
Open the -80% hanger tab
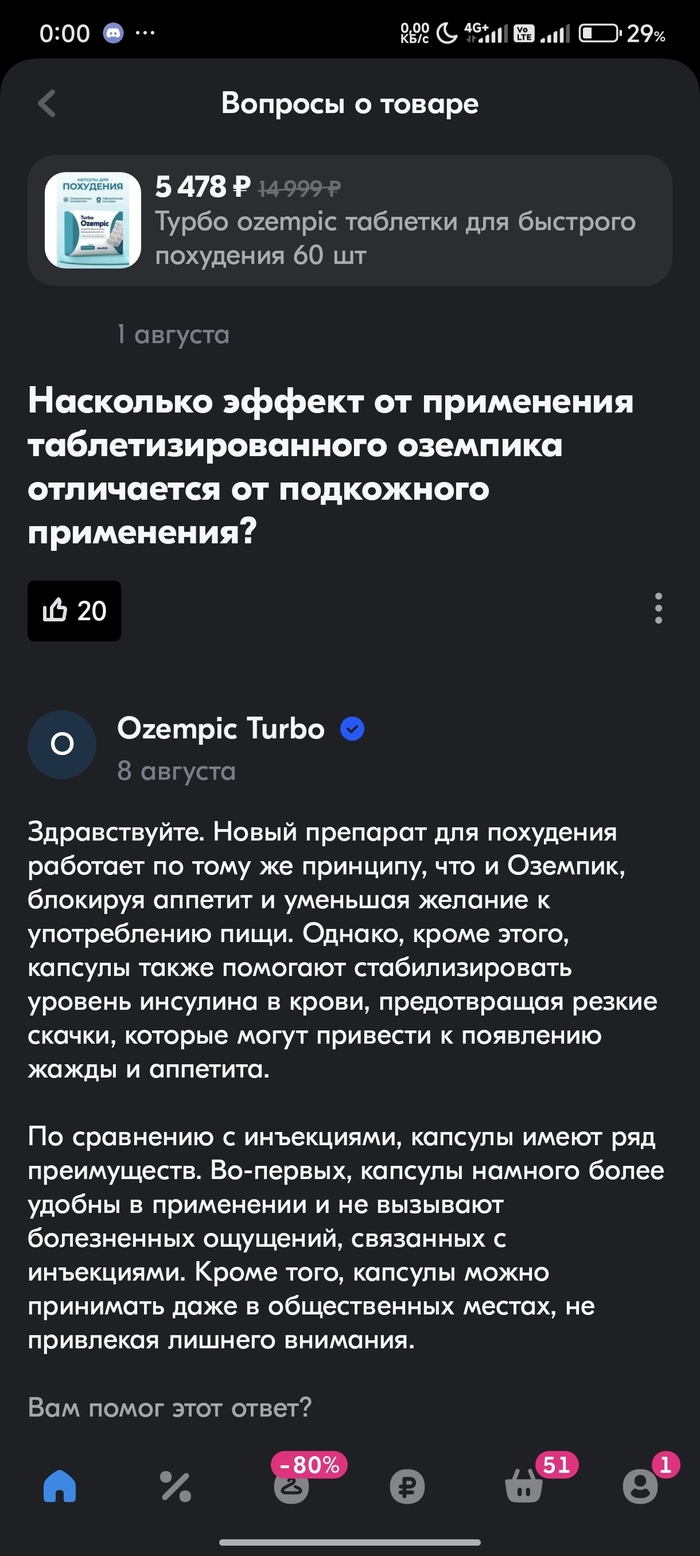coord(292,1485)
